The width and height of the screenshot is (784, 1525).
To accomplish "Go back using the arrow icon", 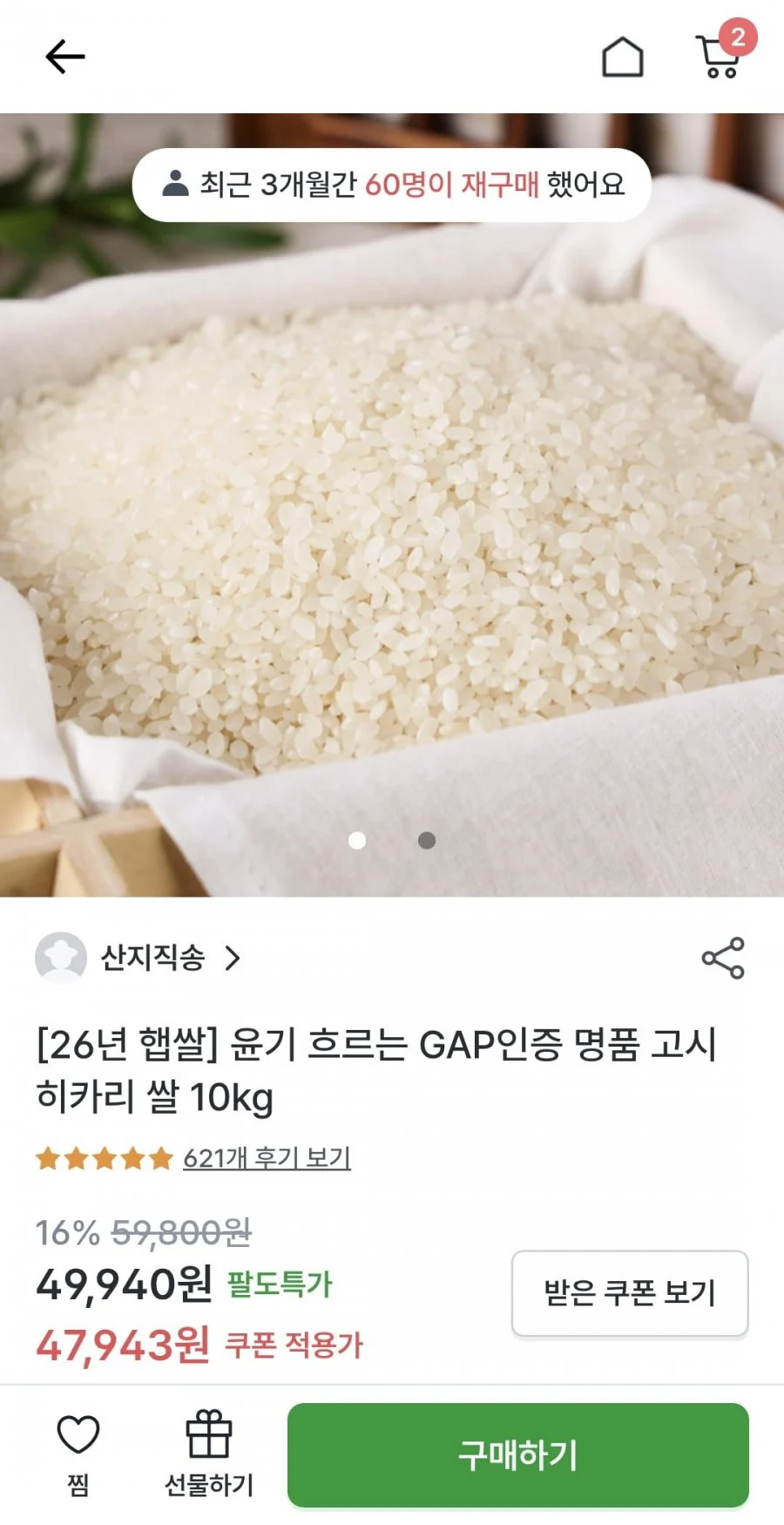I will pos(65,58).
